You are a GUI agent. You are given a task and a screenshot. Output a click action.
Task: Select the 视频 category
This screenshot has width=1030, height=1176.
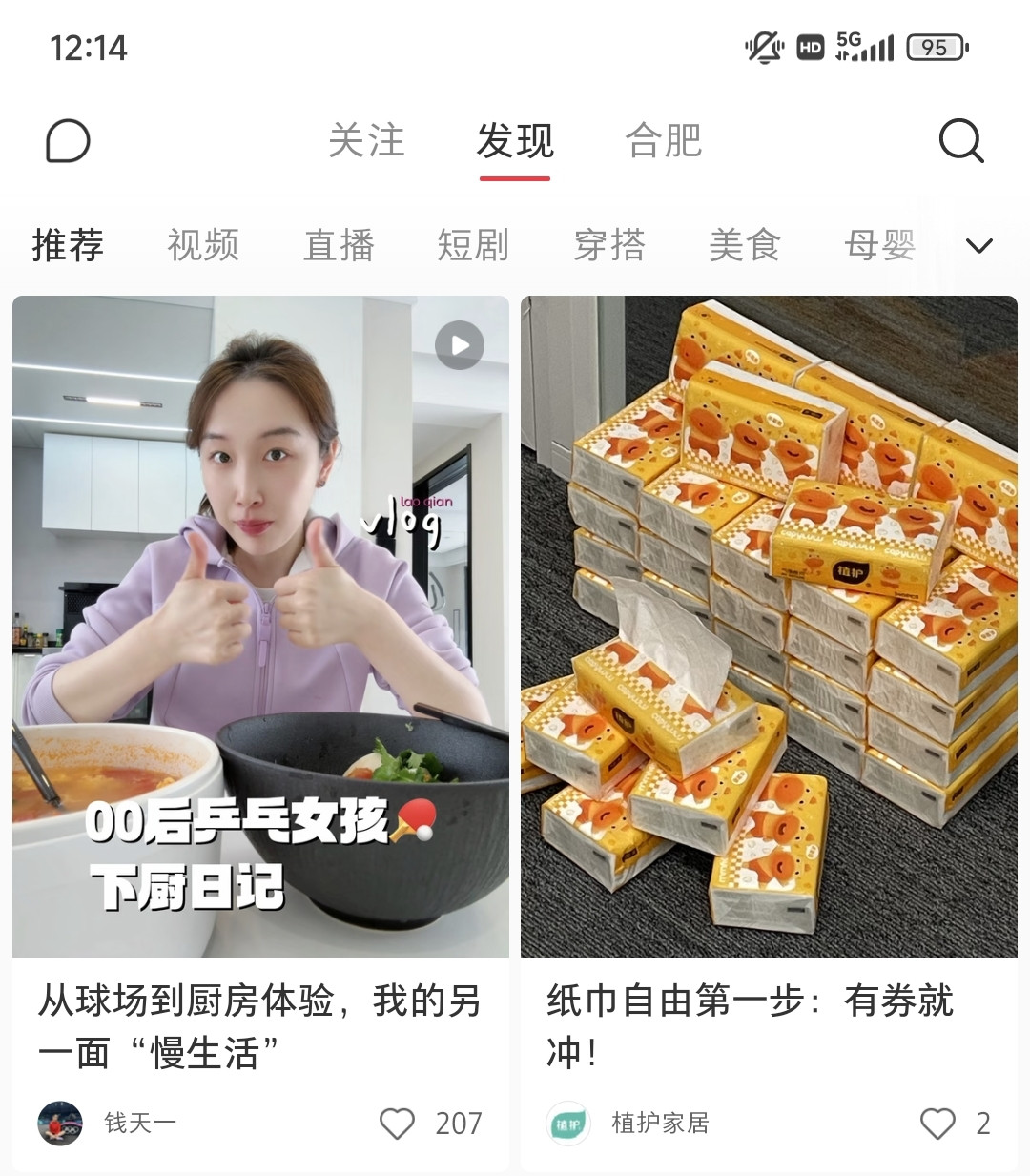tap(203, 245)
